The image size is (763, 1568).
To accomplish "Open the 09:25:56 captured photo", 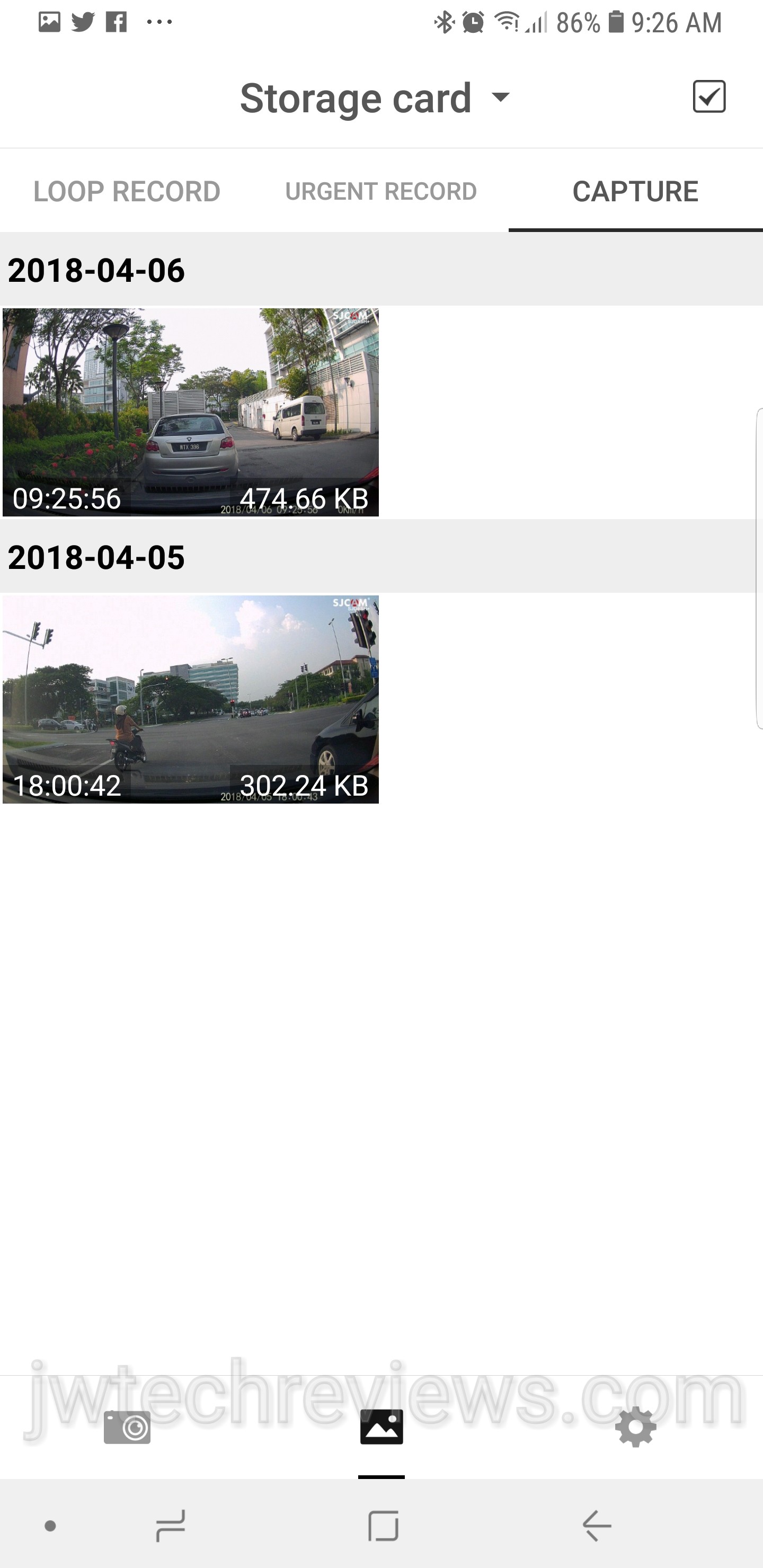I will point(191,412).
